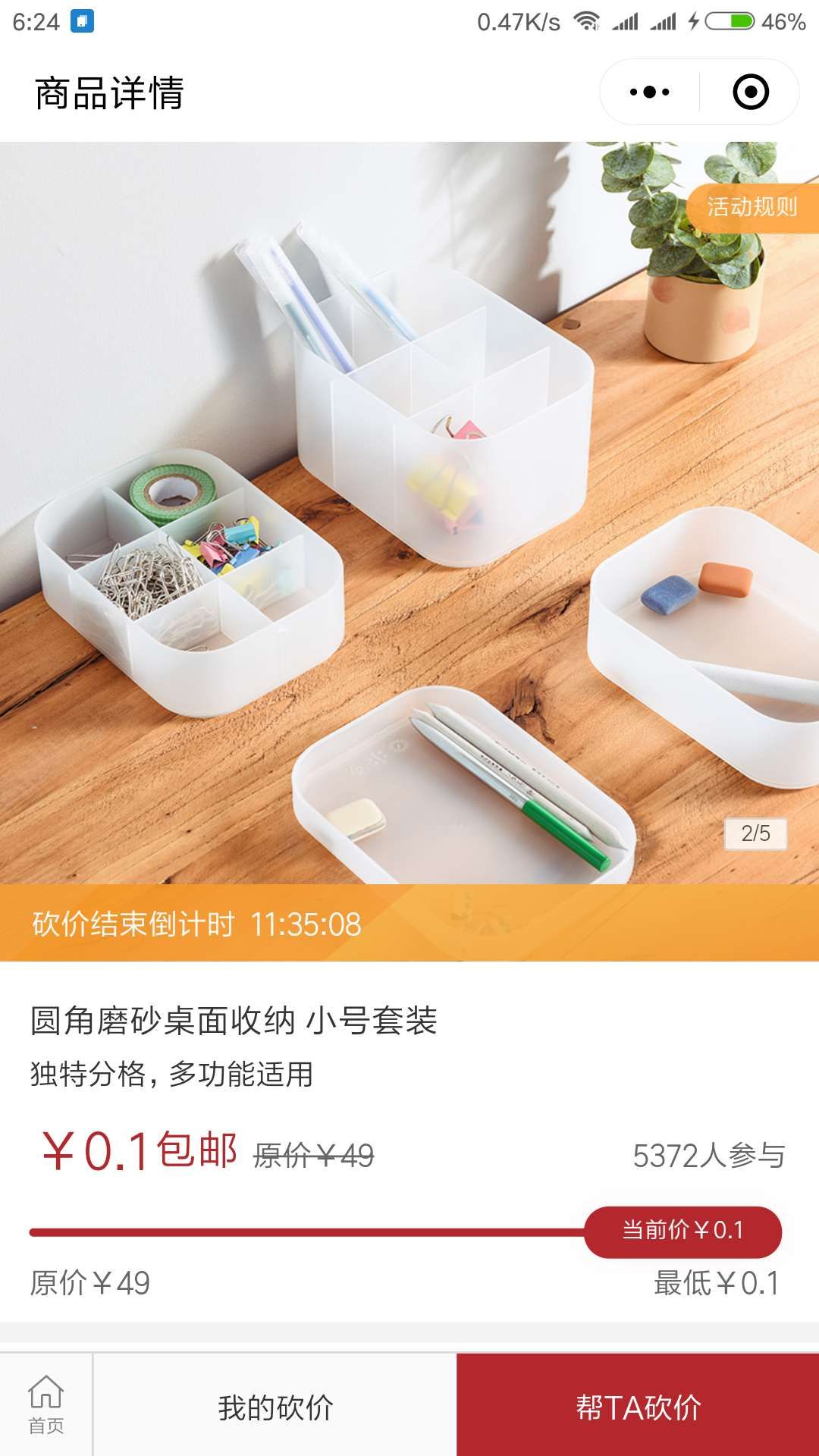Go to the 首页 home tab
819x1456 pixels.
point(45,1404)
